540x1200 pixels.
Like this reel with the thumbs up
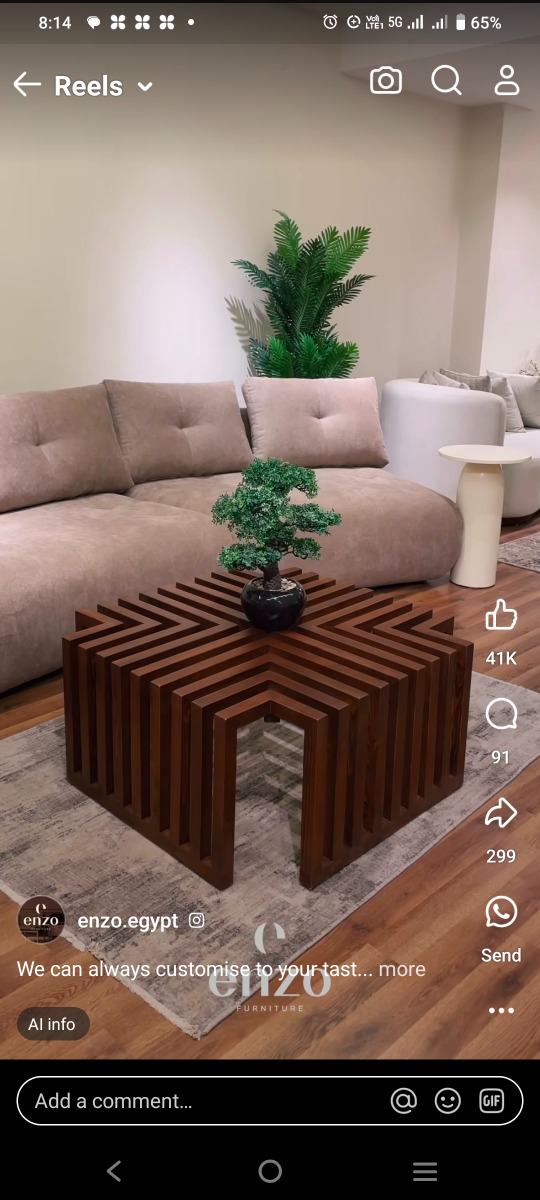501,615
